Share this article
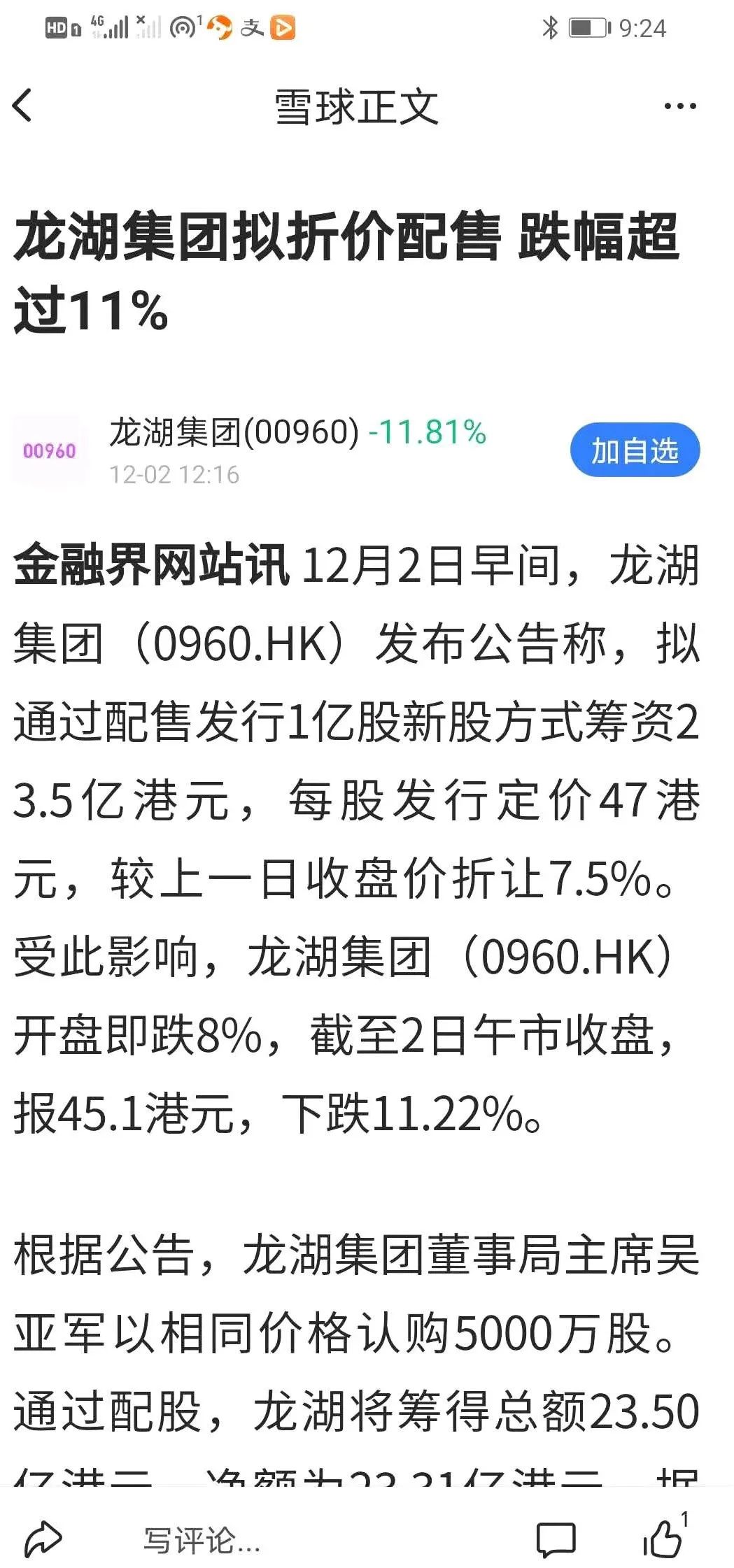Screen dimensions: 734x1568 tap(43, 1539)
